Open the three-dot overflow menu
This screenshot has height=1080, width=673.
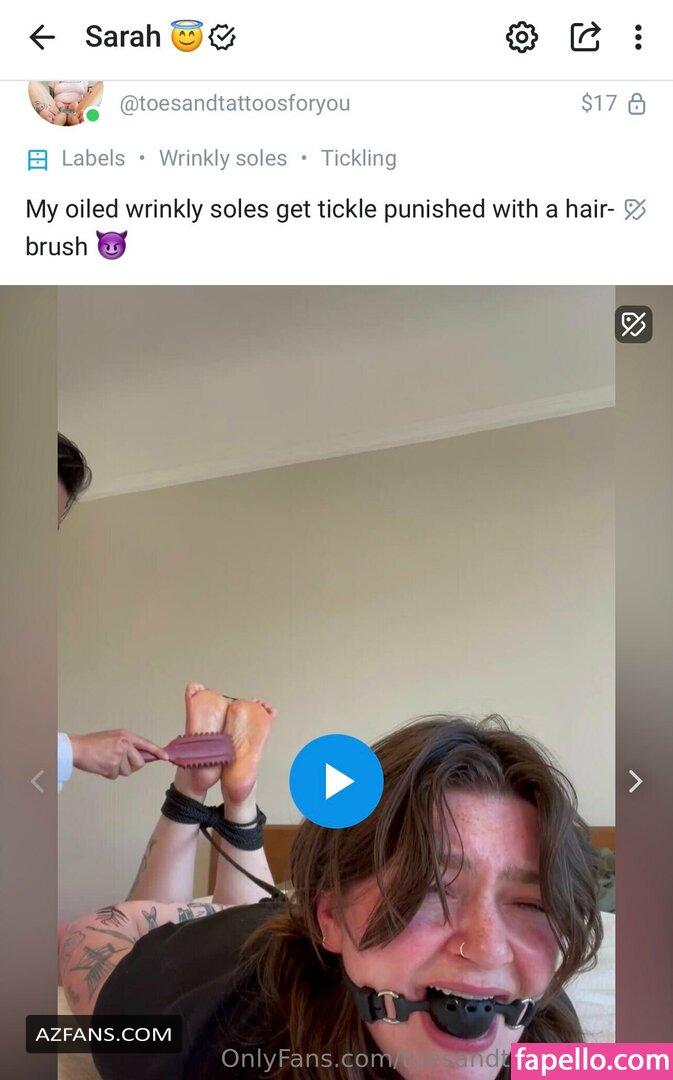coord(638,38)
